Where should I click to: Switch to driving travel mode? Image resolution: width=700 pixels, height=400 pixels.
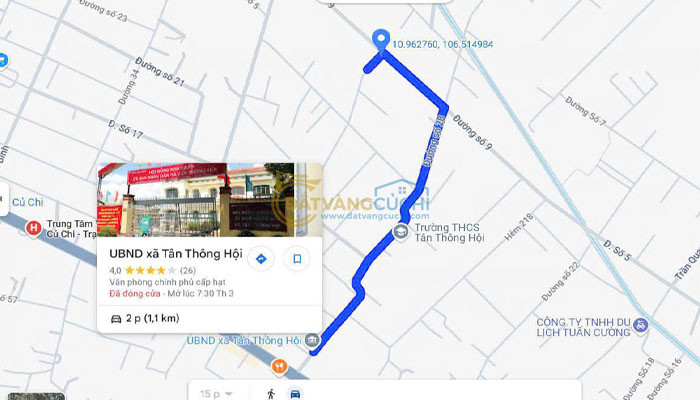click(295, 394)
